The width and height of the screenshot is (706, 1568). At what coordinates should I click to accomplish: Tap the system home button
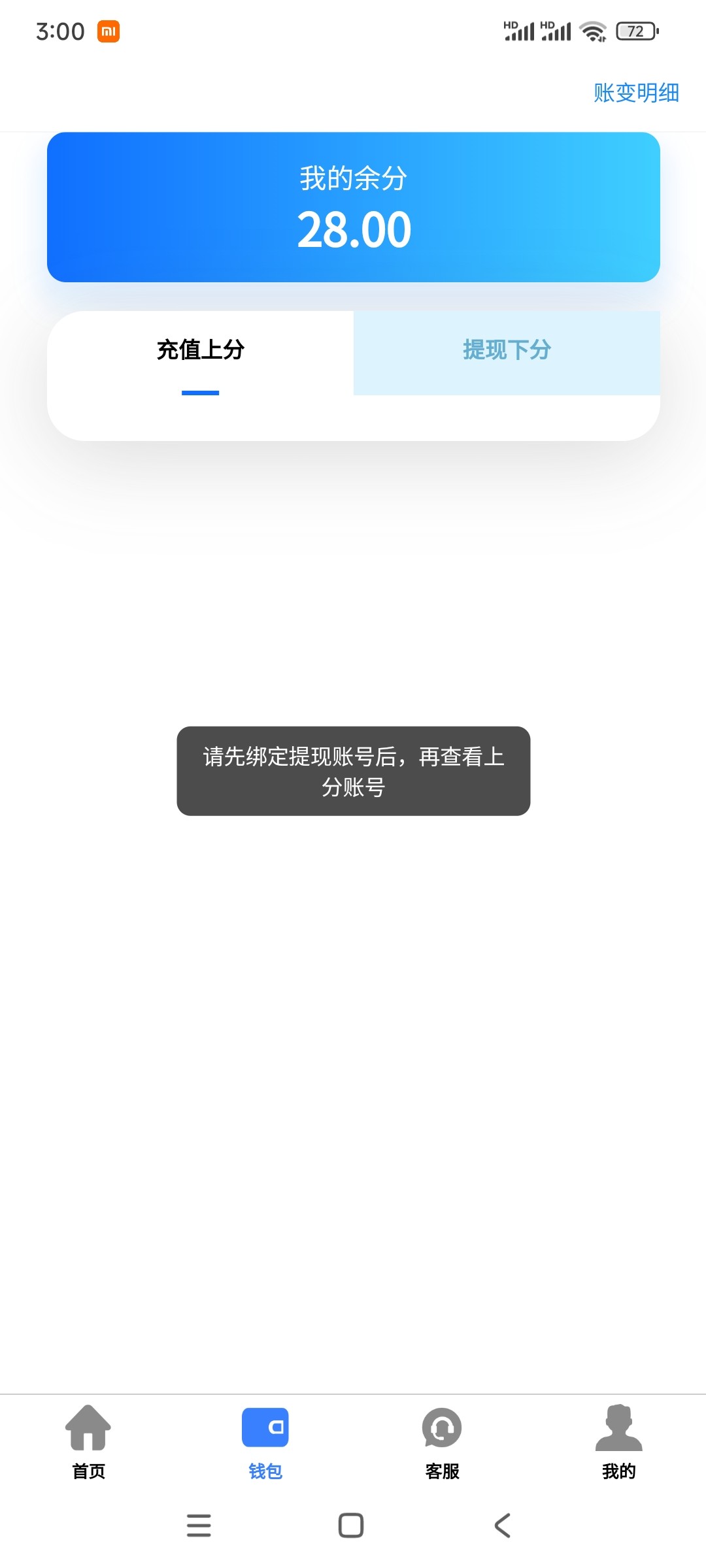click(x=351, y=1526)
